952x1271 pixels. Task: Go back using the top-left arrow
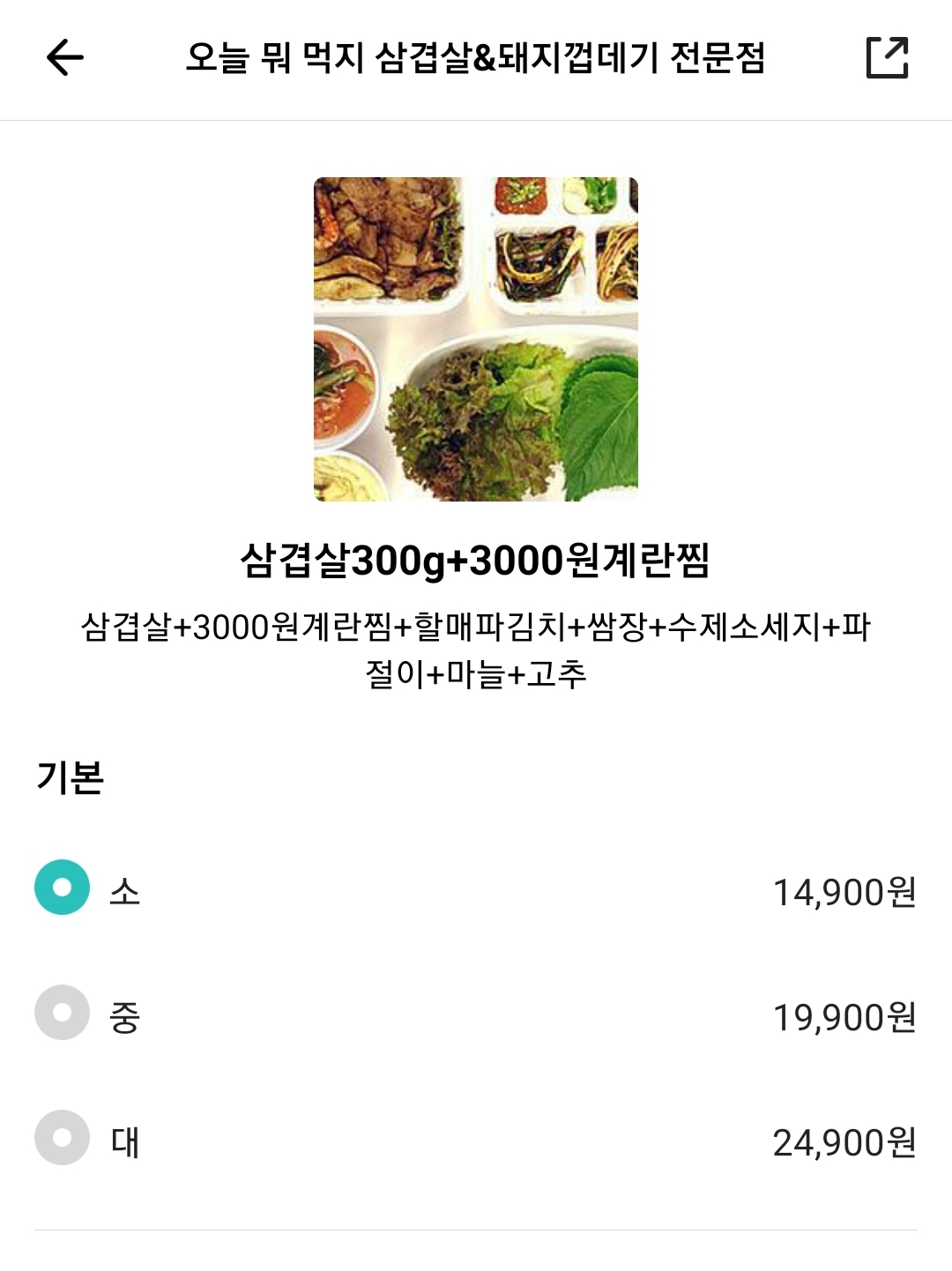[x=65, y=58]
